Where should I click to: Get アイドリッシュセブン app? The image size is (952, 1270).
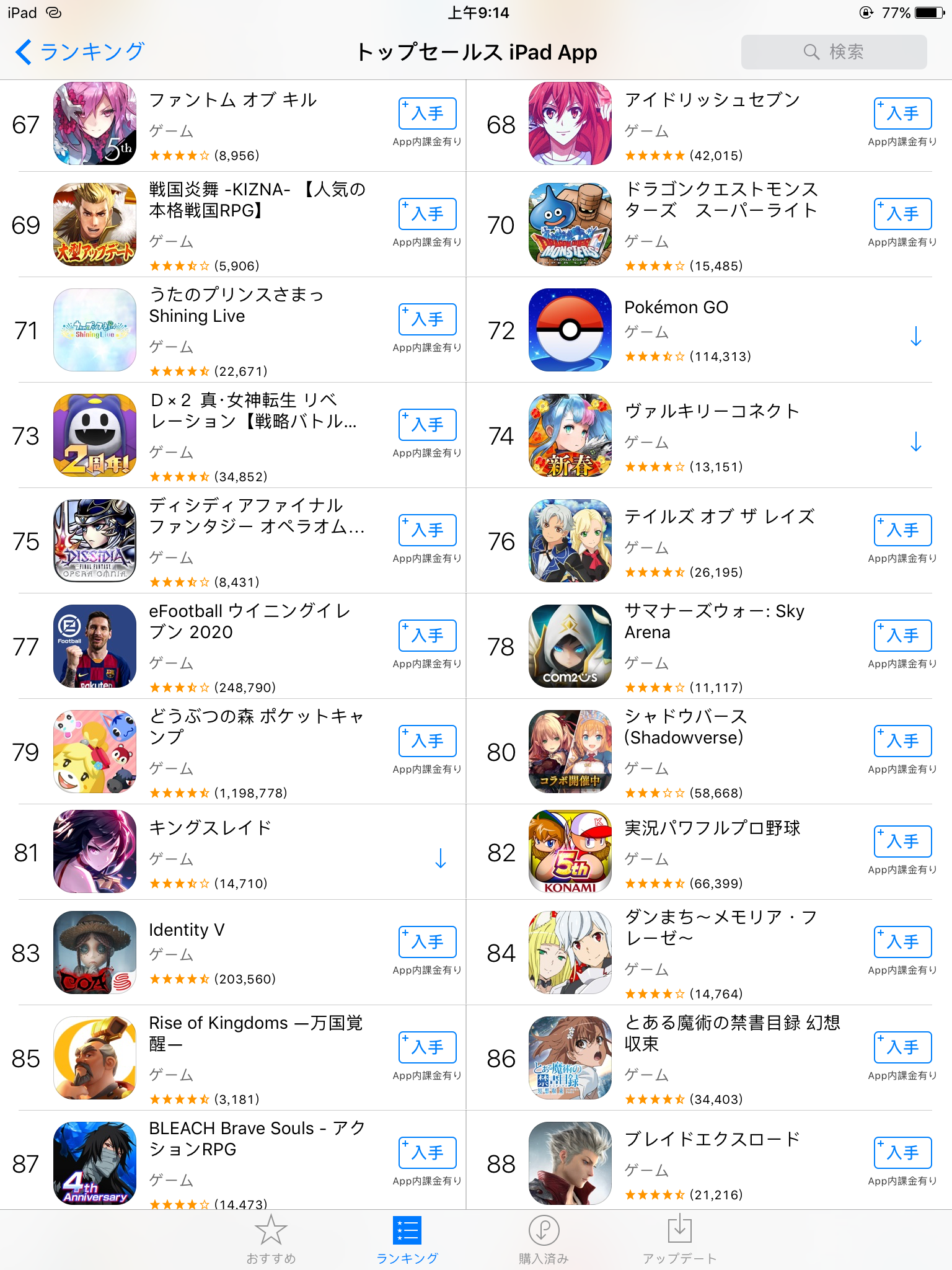pos(902,113)
